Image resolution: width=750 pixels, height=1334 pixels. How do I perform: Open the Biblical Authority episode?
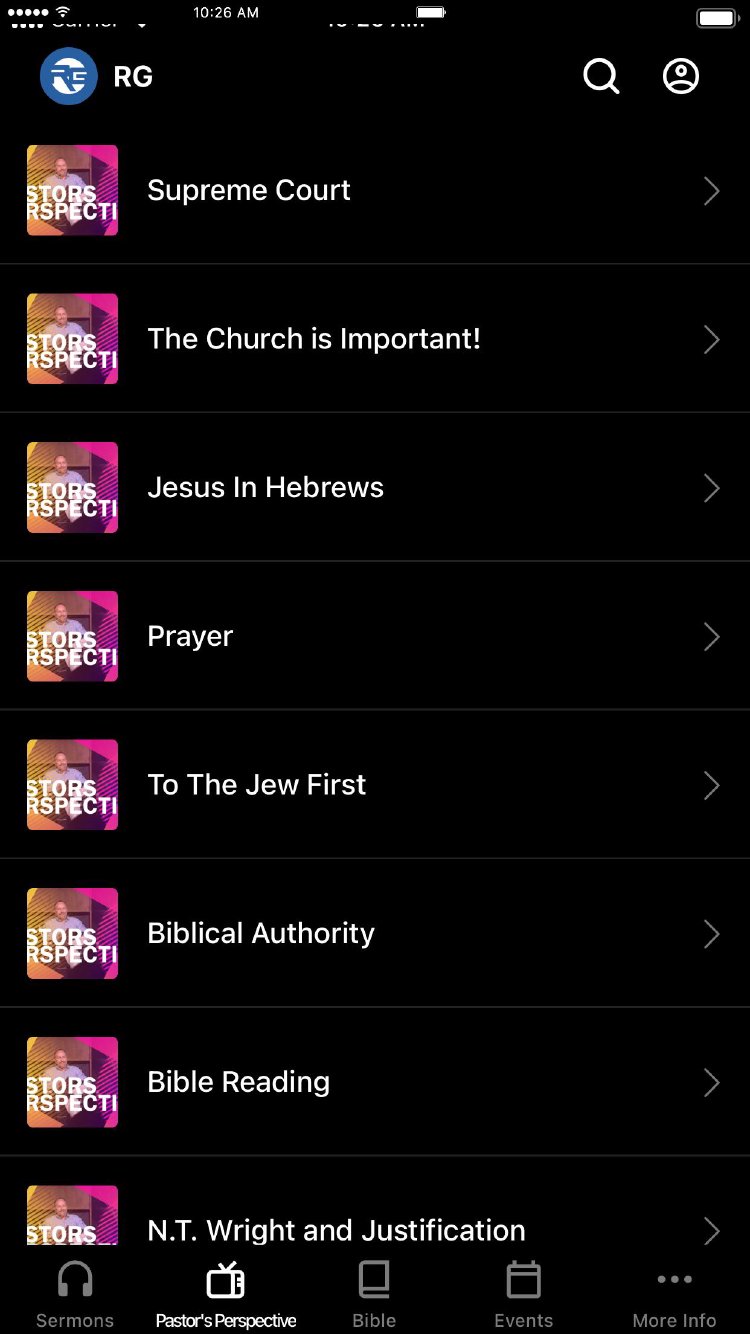[x=374, y=934]
